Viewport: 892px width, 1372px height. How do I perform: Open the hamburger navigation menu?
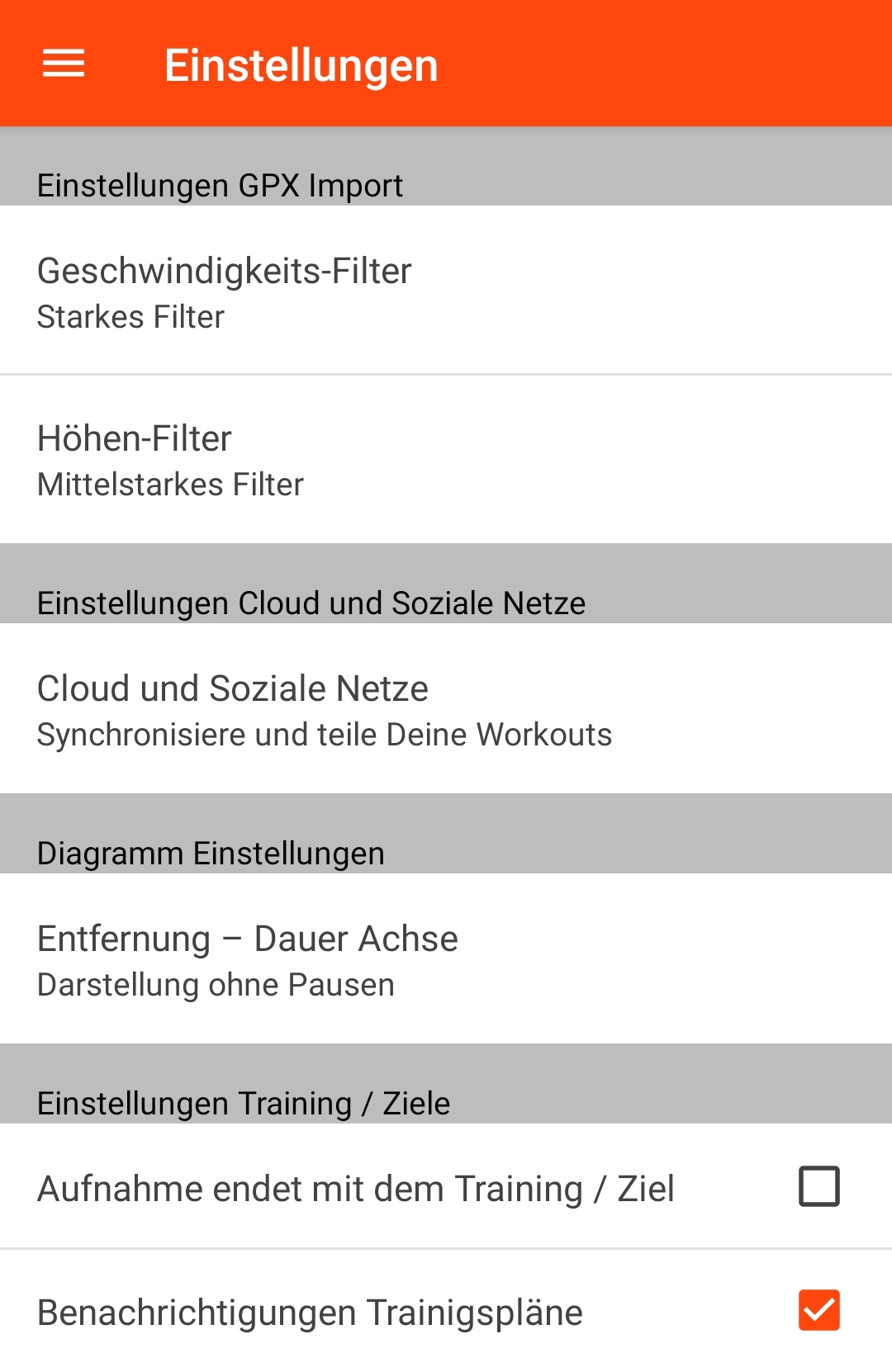click(64, 64)
